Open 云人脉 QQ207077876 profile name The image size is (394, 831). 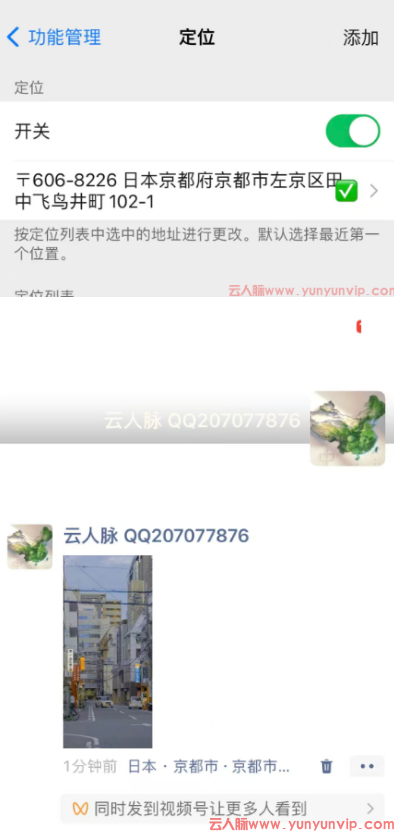click(156, 536)
